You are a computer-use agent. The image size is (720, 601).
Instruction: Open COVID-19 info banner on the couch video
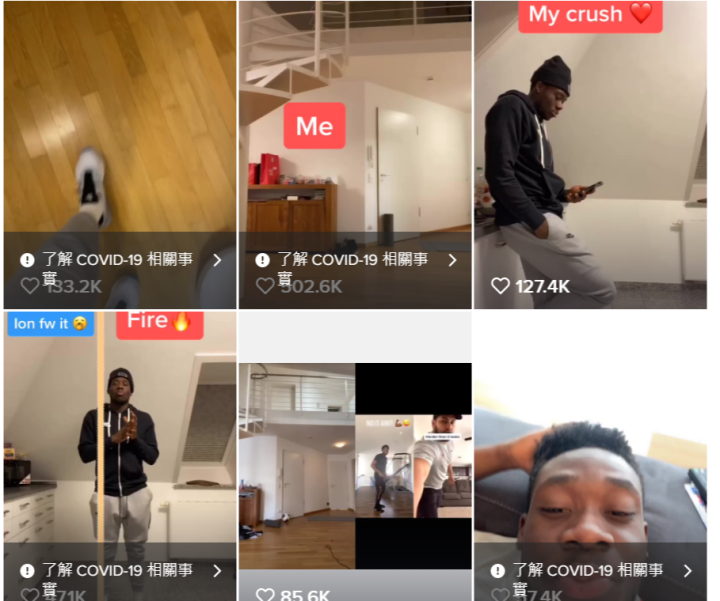[590, 571]
